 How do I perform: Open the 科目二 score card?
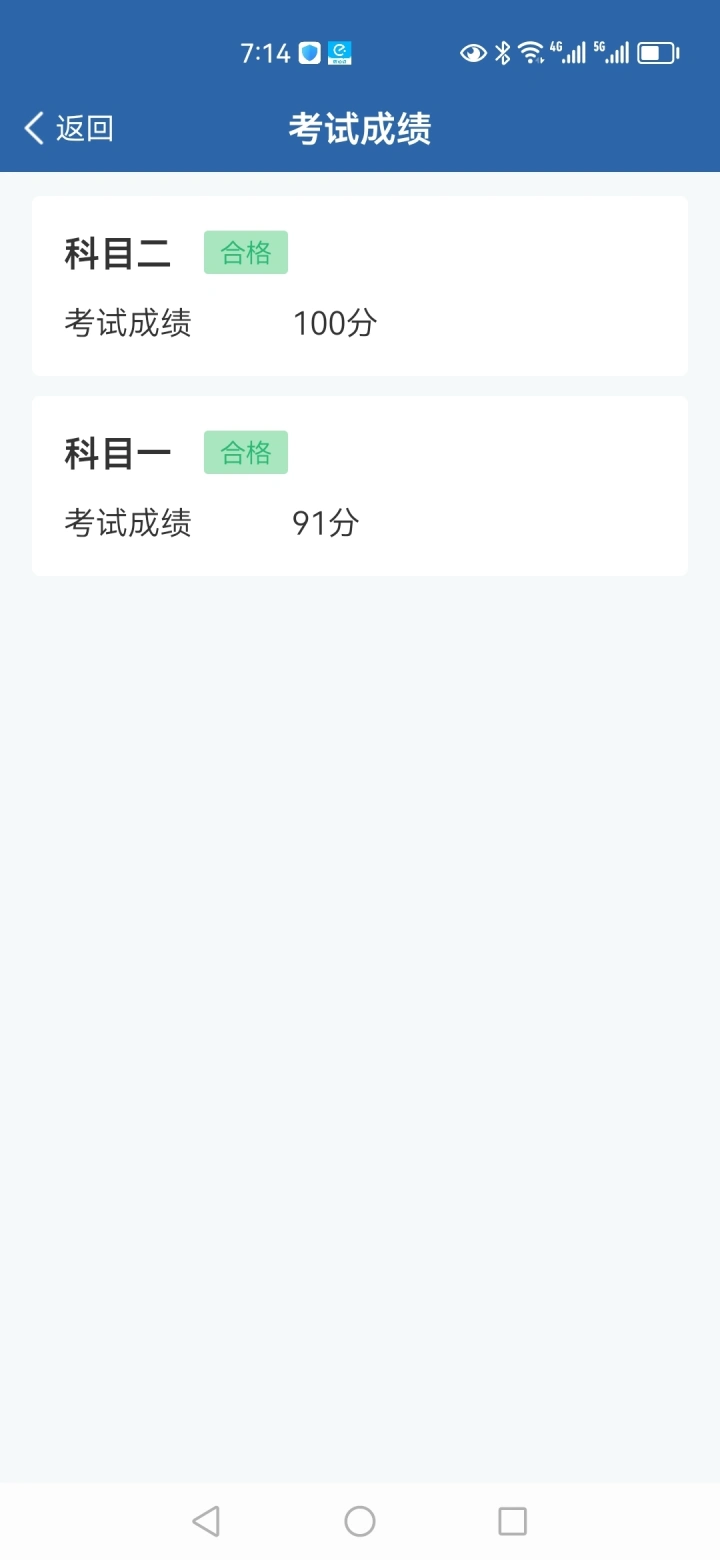(360, 286)
